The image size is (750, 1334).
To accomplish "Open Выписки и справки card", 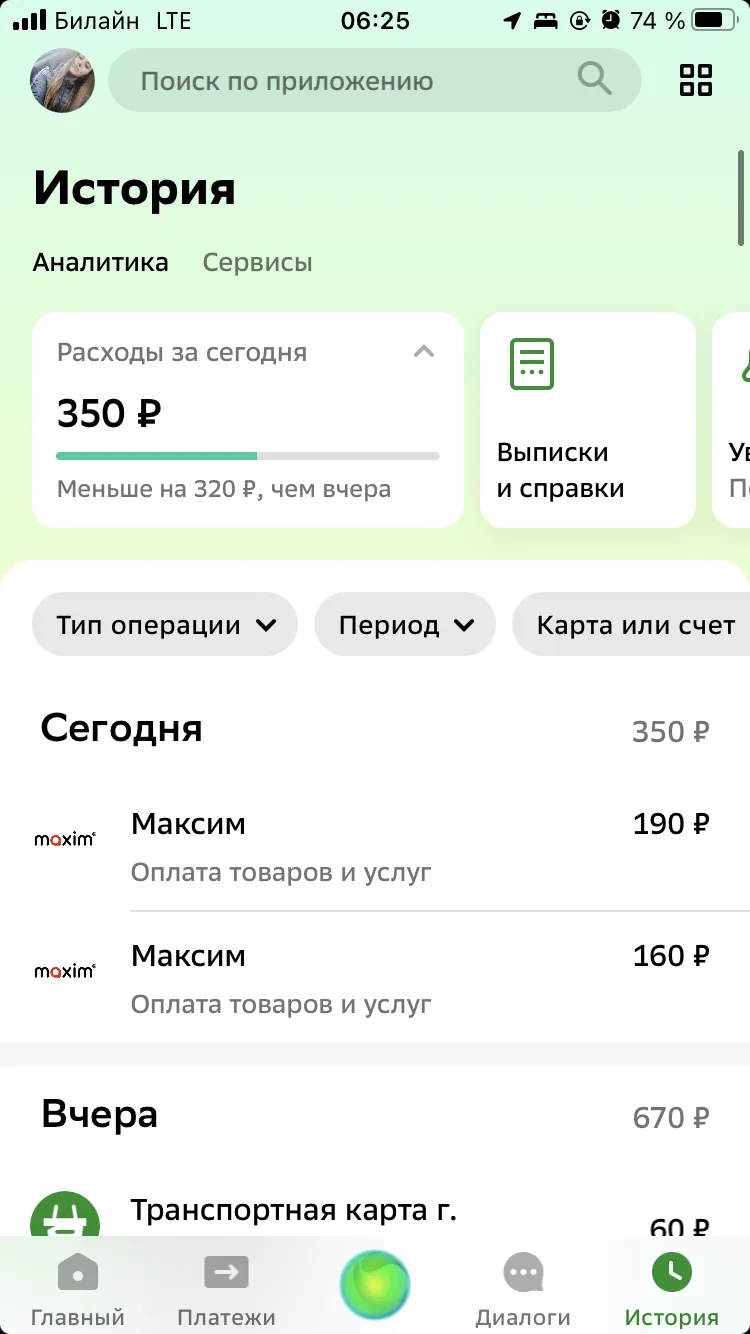I will (x=588, y=420).
